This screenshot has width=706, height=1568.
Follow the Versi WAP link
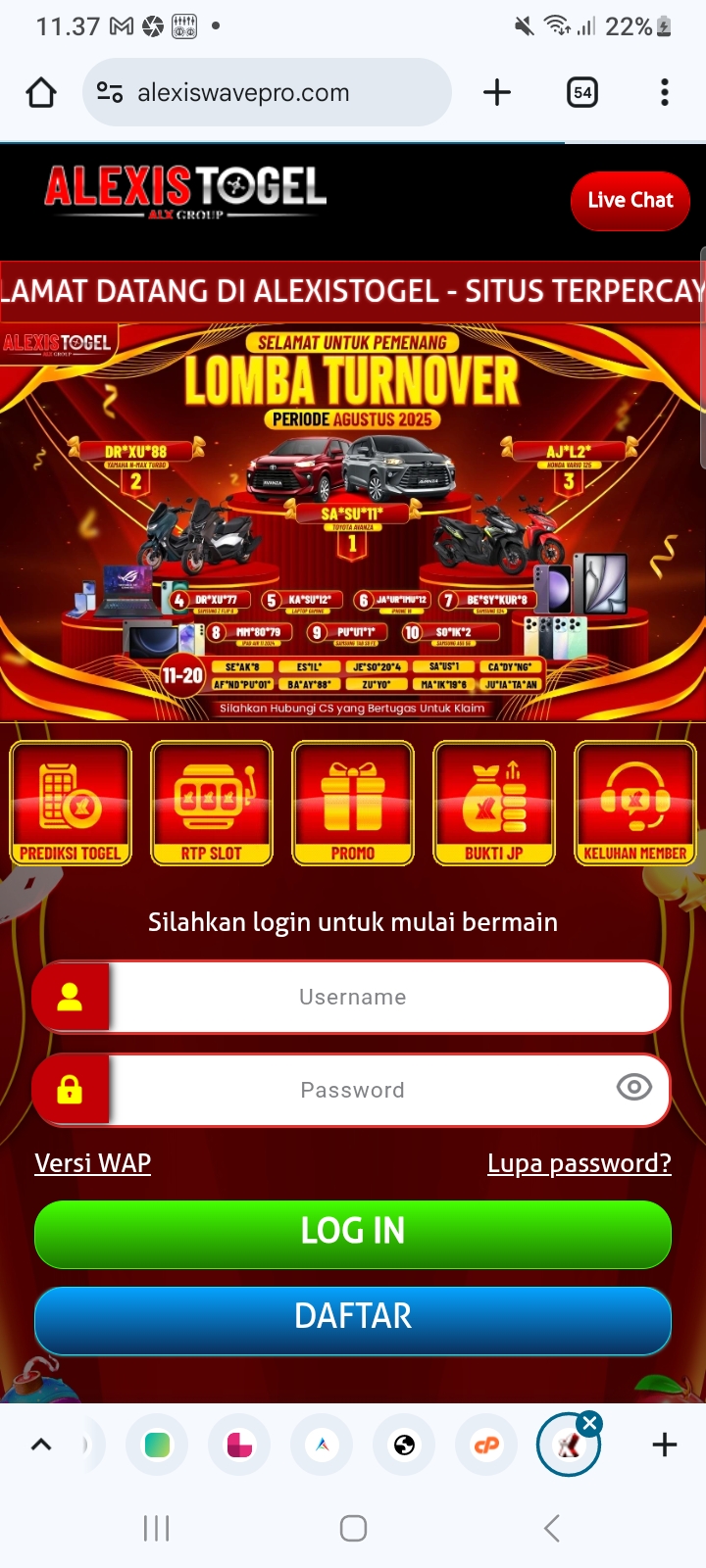pyautogui.click(x=93, y=1163)
